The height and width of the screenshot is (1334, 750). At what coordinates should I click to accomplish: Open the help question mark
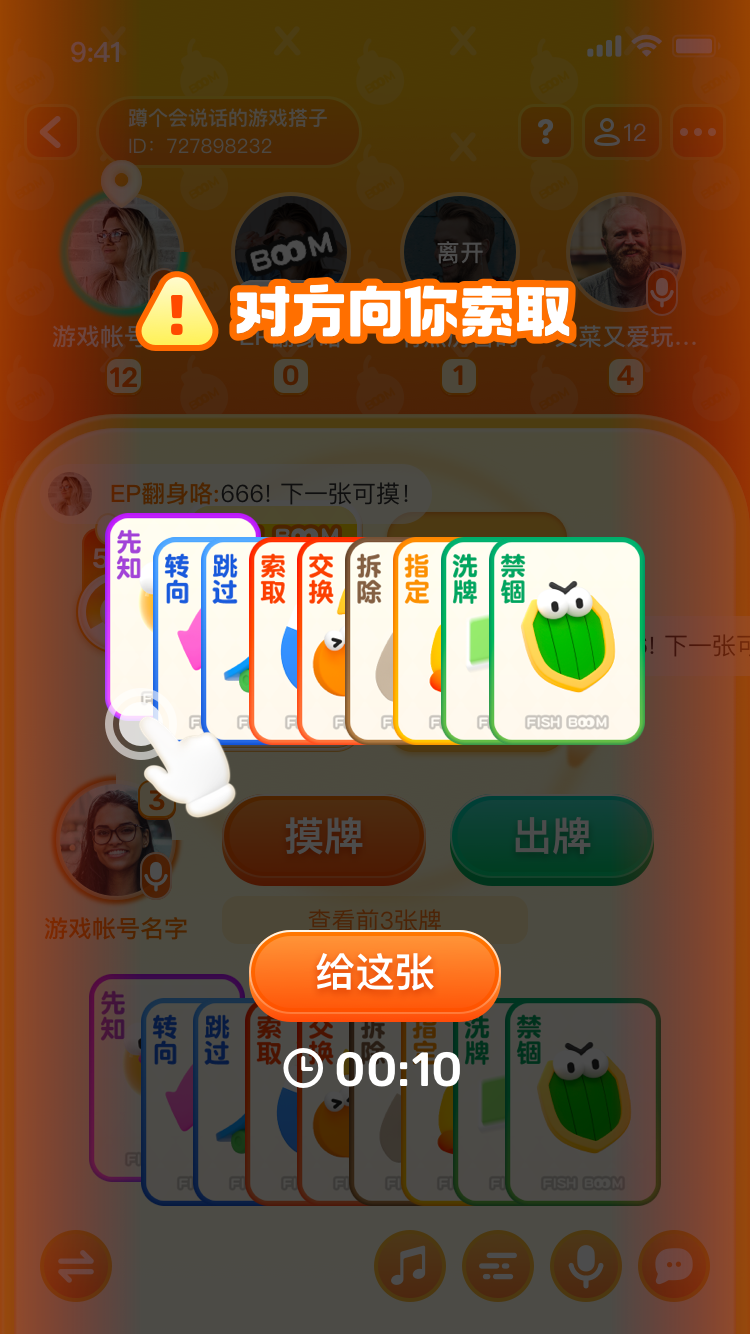(546, 131)
